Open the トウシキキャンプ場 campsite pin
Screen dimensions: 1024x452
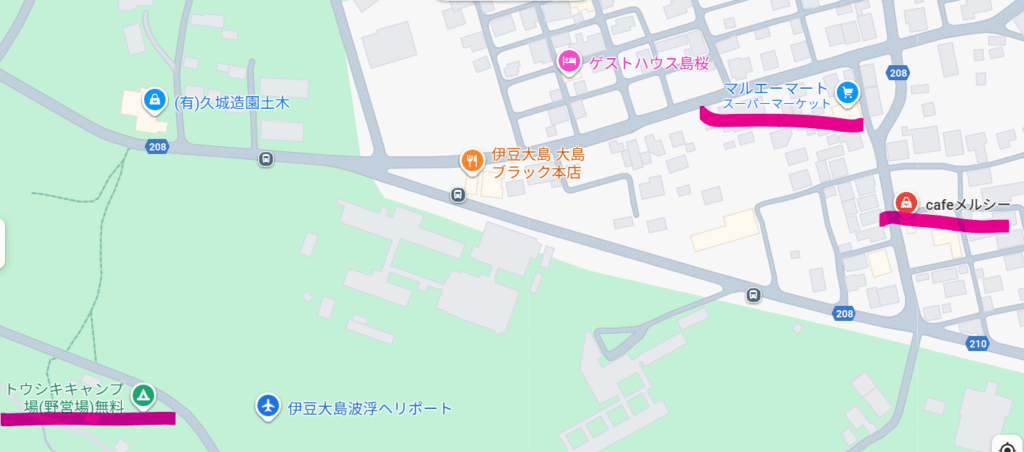(x=144, y=396)
